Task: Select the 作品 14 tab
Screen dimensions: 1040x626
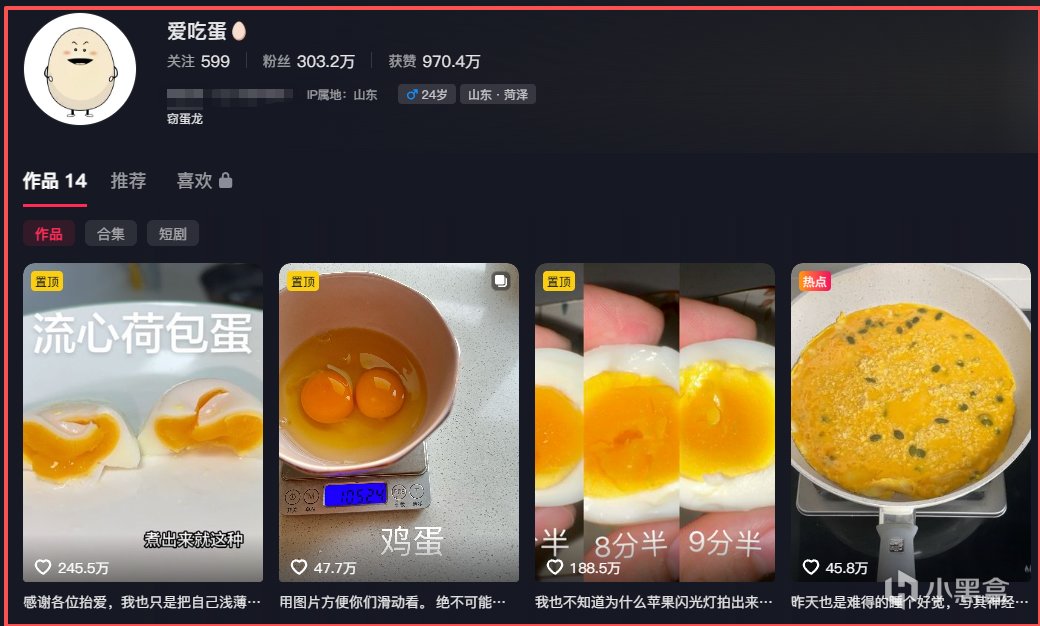Action: click(55, 181)
